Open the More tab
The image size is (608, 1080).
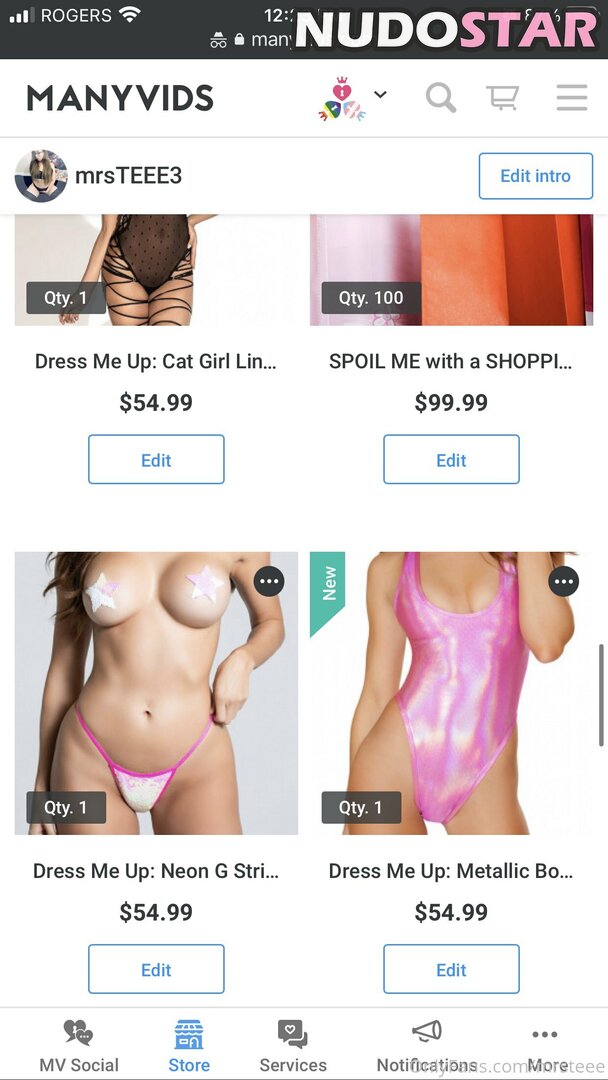[x=545, y=1045]
